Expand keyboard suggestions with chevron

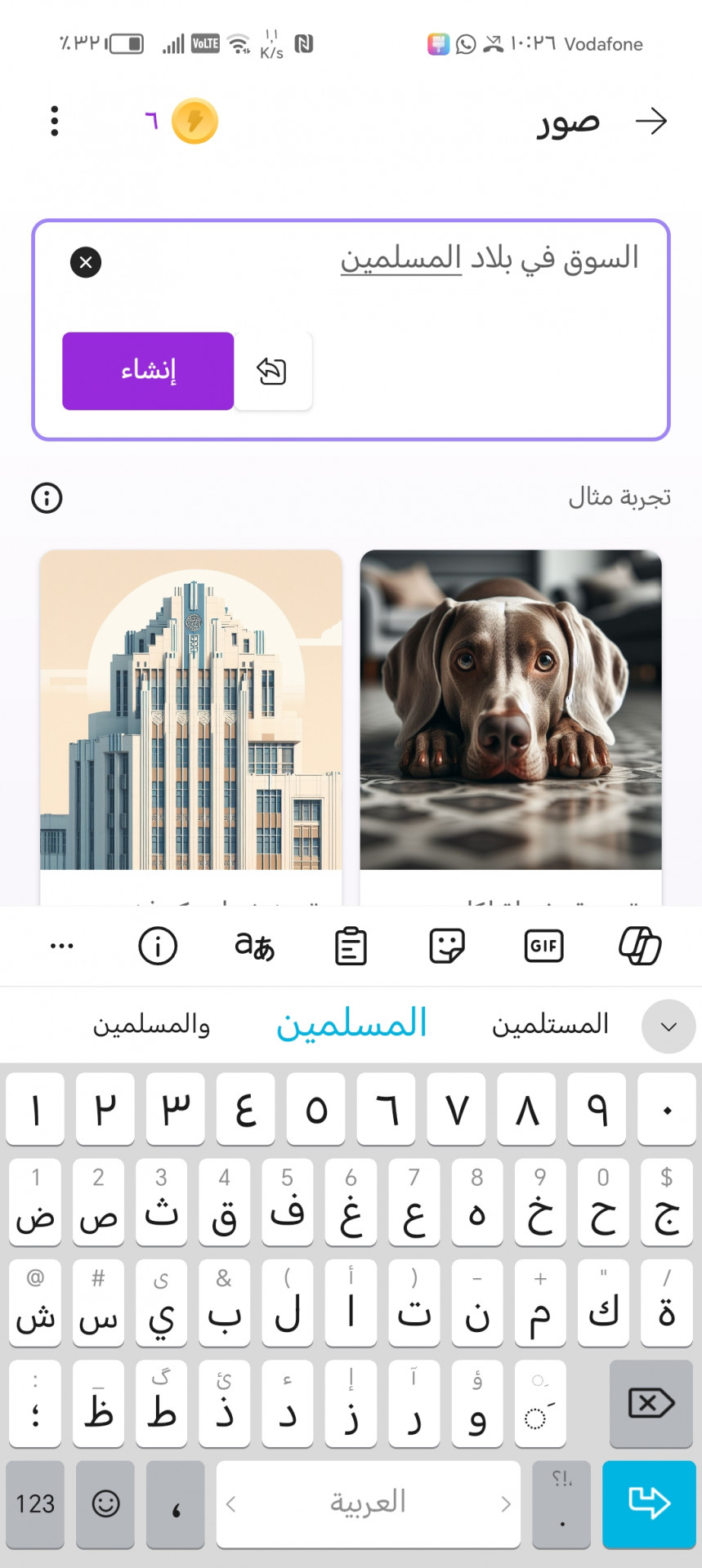tap(668, 1027)
